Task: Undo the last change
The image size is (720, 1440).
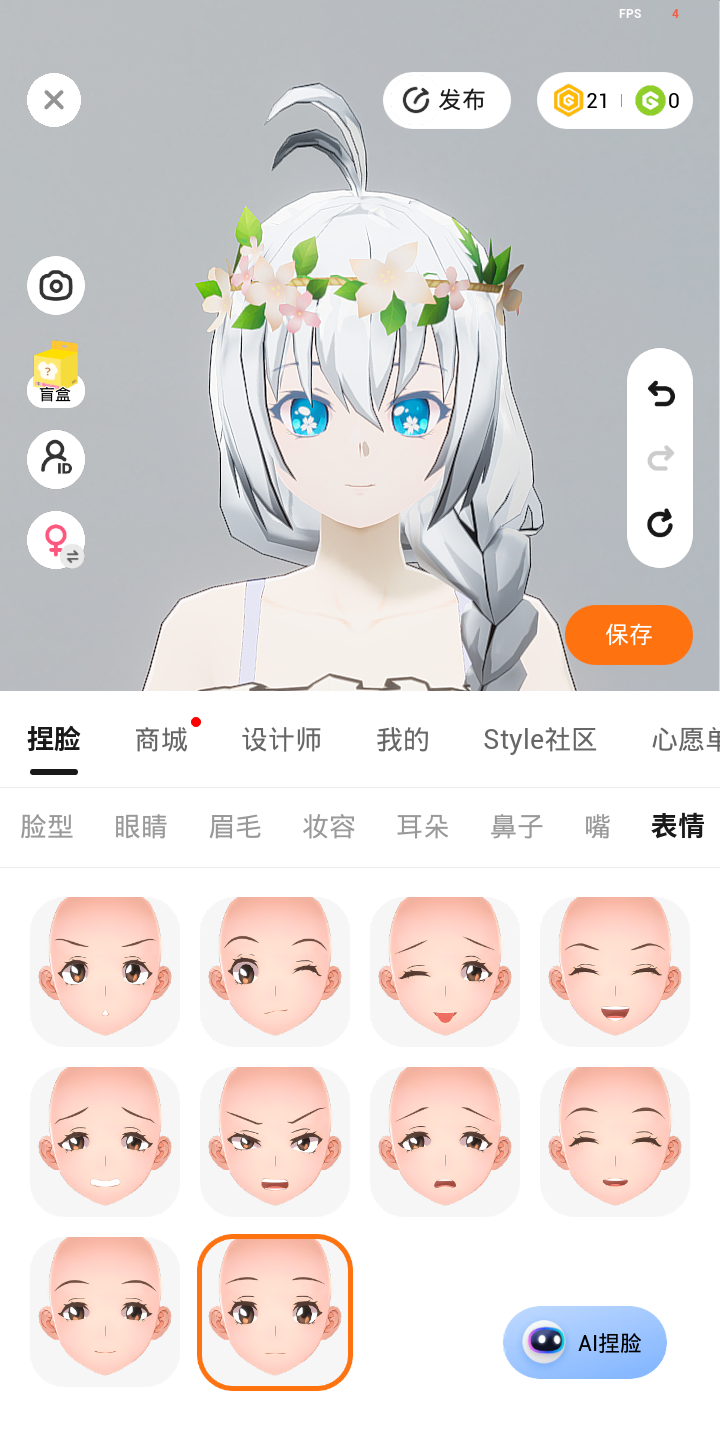Action: [x=660, y=395]
